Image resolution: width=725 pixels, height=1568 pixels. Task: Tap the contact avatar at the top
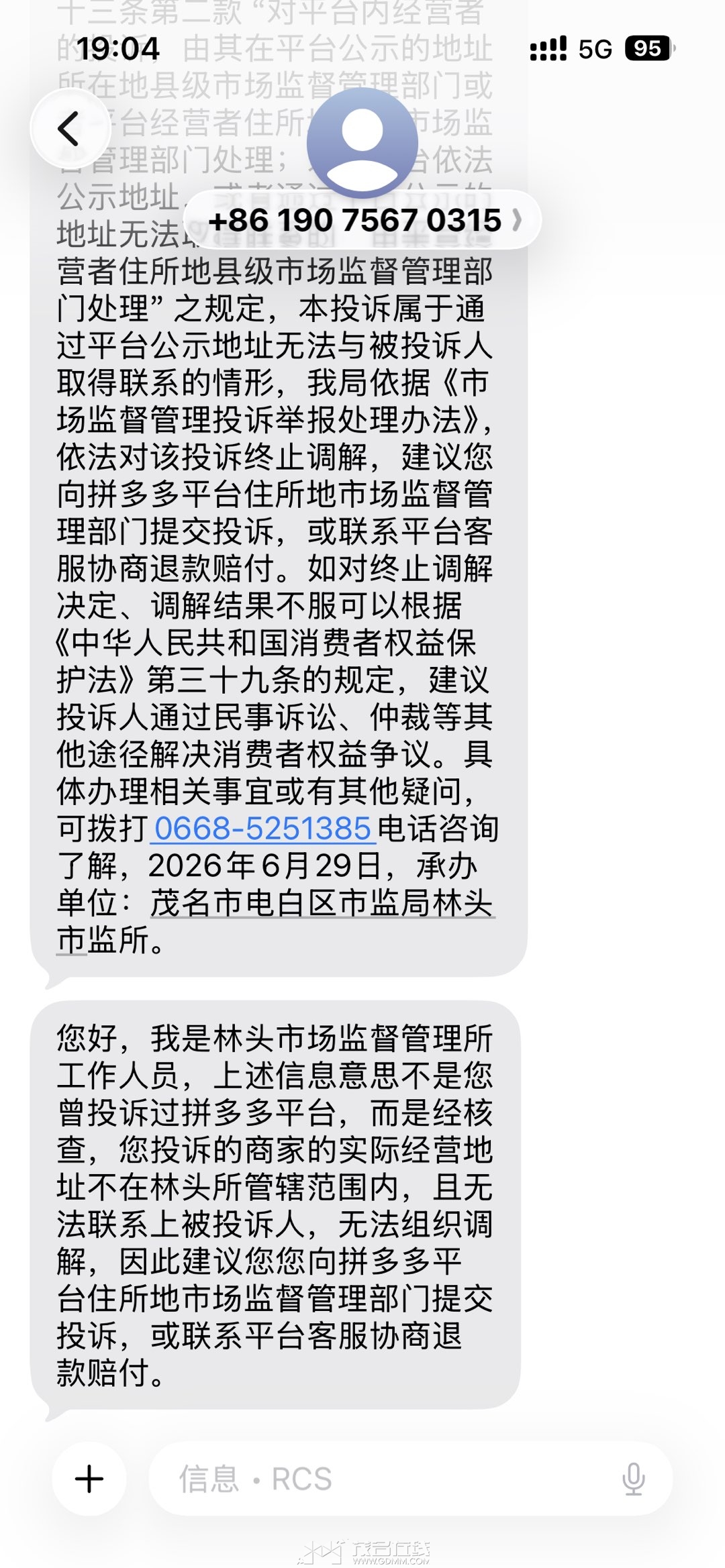pyautogui.click(x=362, y=142)
